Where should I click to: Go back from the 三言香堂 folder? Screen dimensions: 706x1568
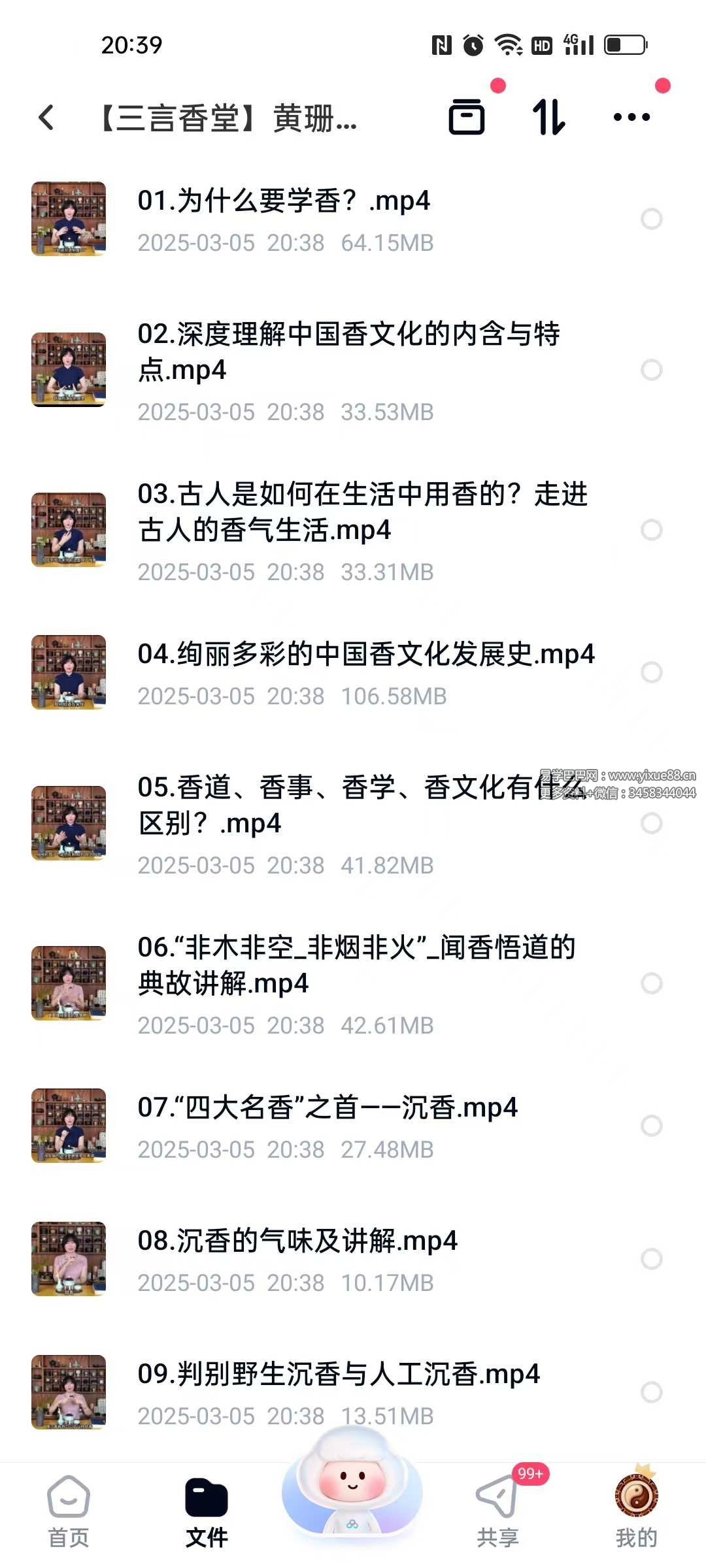[x=46, y=118]
